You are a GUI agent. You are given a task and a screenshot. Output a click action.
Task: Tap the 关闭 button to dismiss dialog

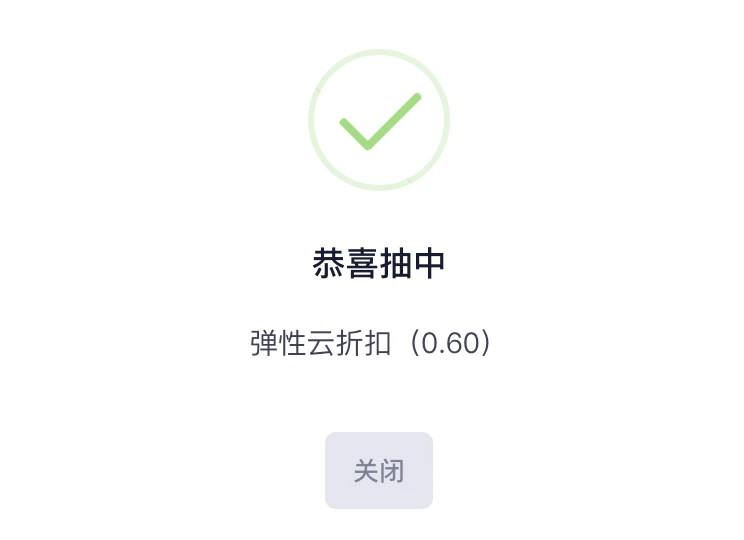[378, 471]
